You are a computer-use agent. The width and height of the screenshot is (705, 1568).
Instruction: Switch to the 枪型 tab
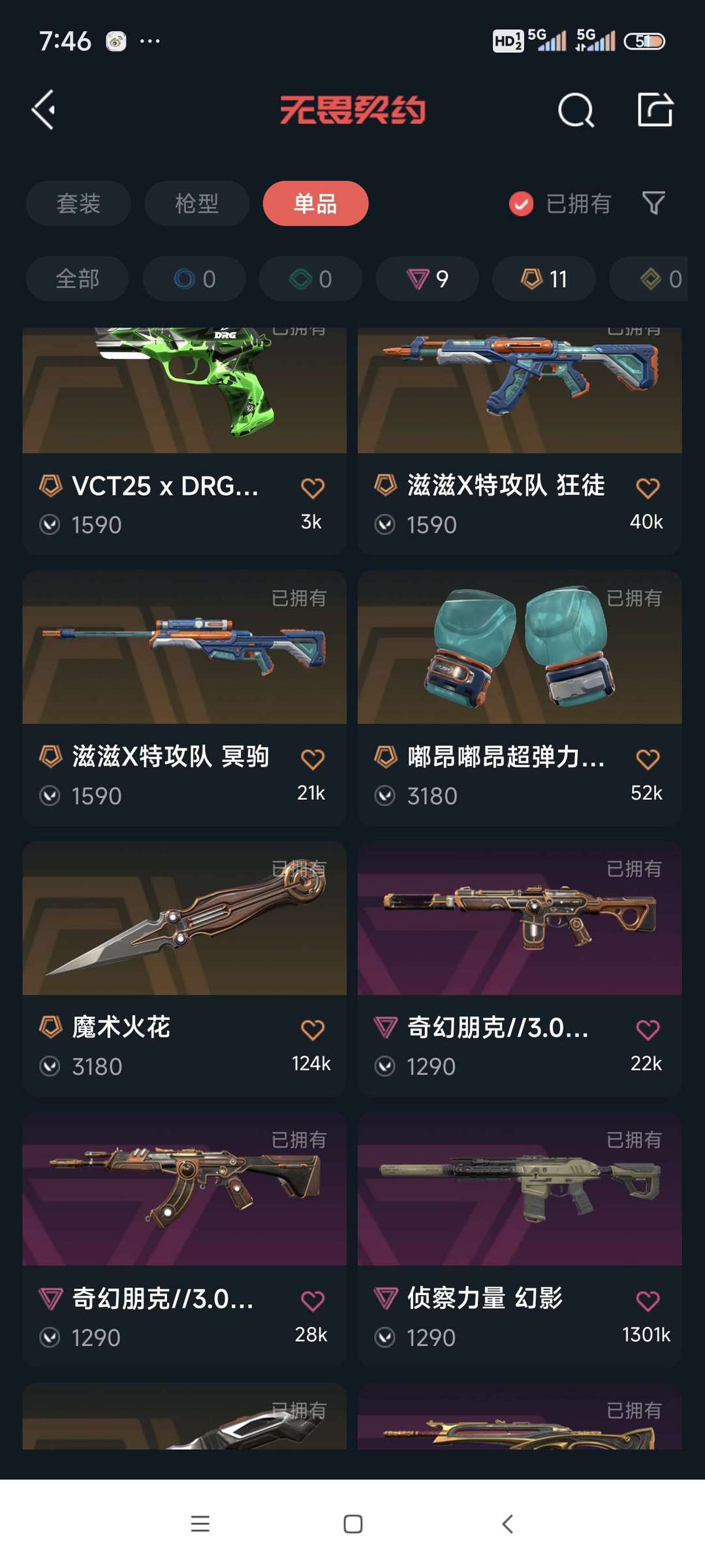pos(196,204)
